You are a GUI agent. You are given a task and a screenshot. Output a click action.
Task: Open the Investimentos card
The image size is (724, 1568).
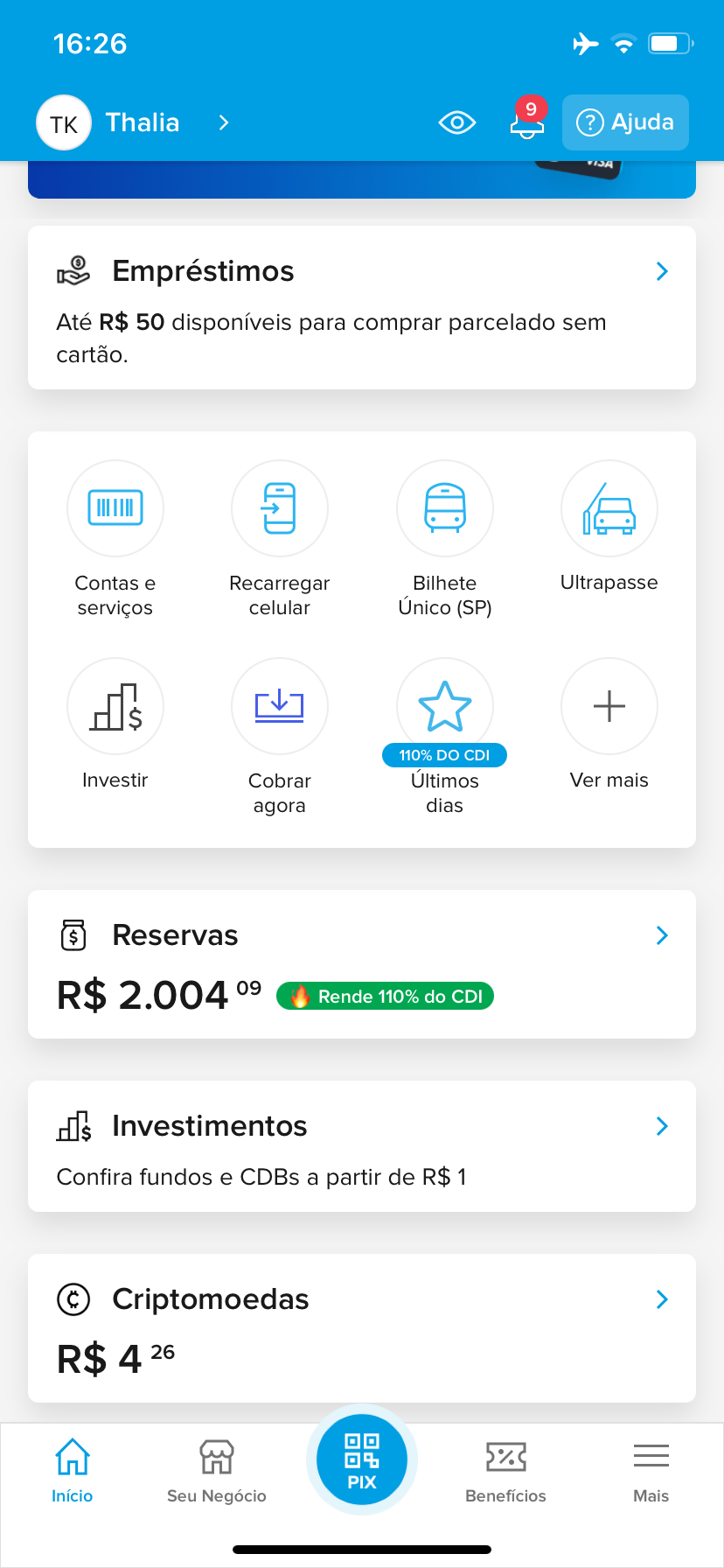[362, 1146]
